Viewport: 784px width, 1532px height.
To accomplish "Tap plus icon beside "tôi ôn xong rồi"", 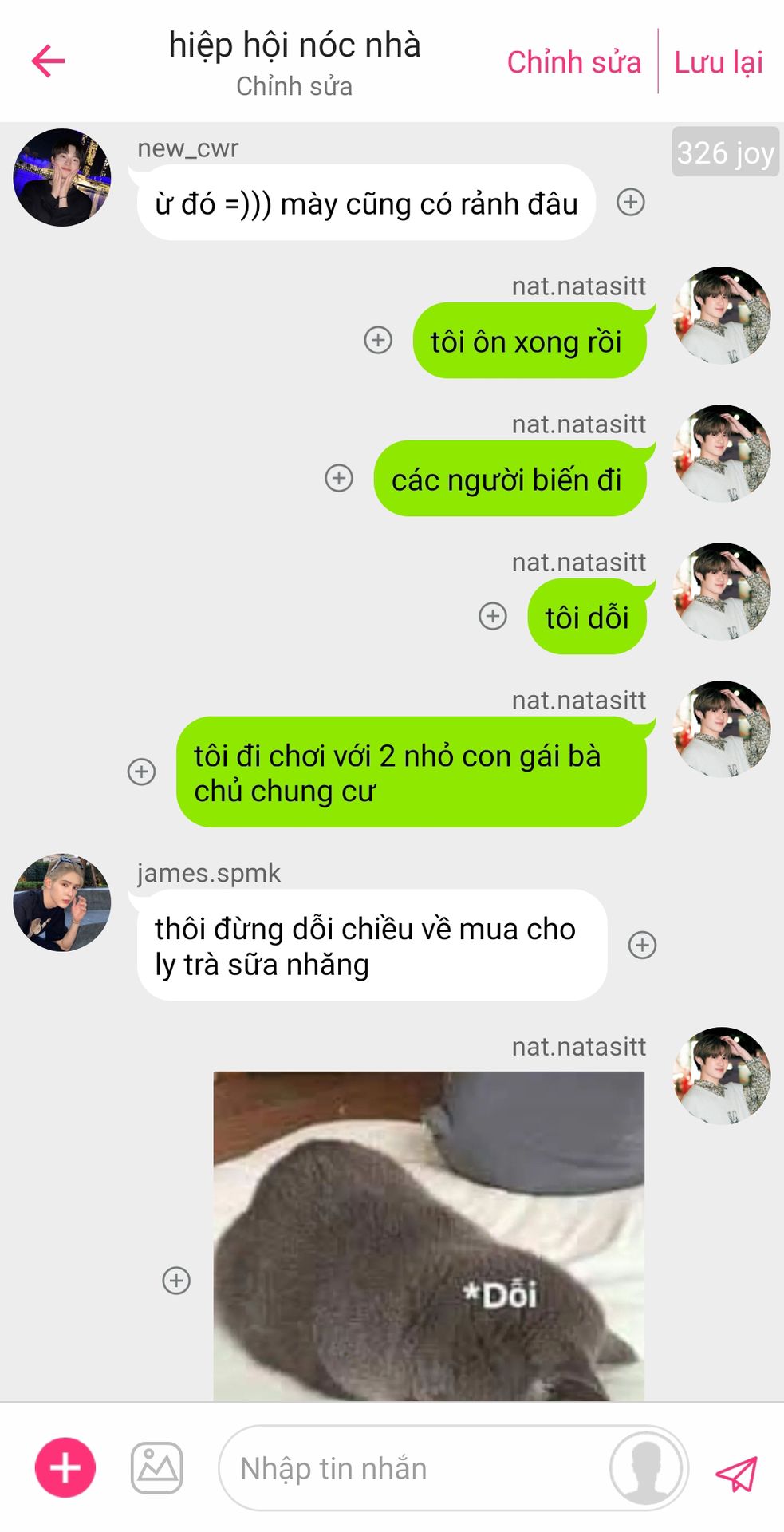I will point(378,340).
